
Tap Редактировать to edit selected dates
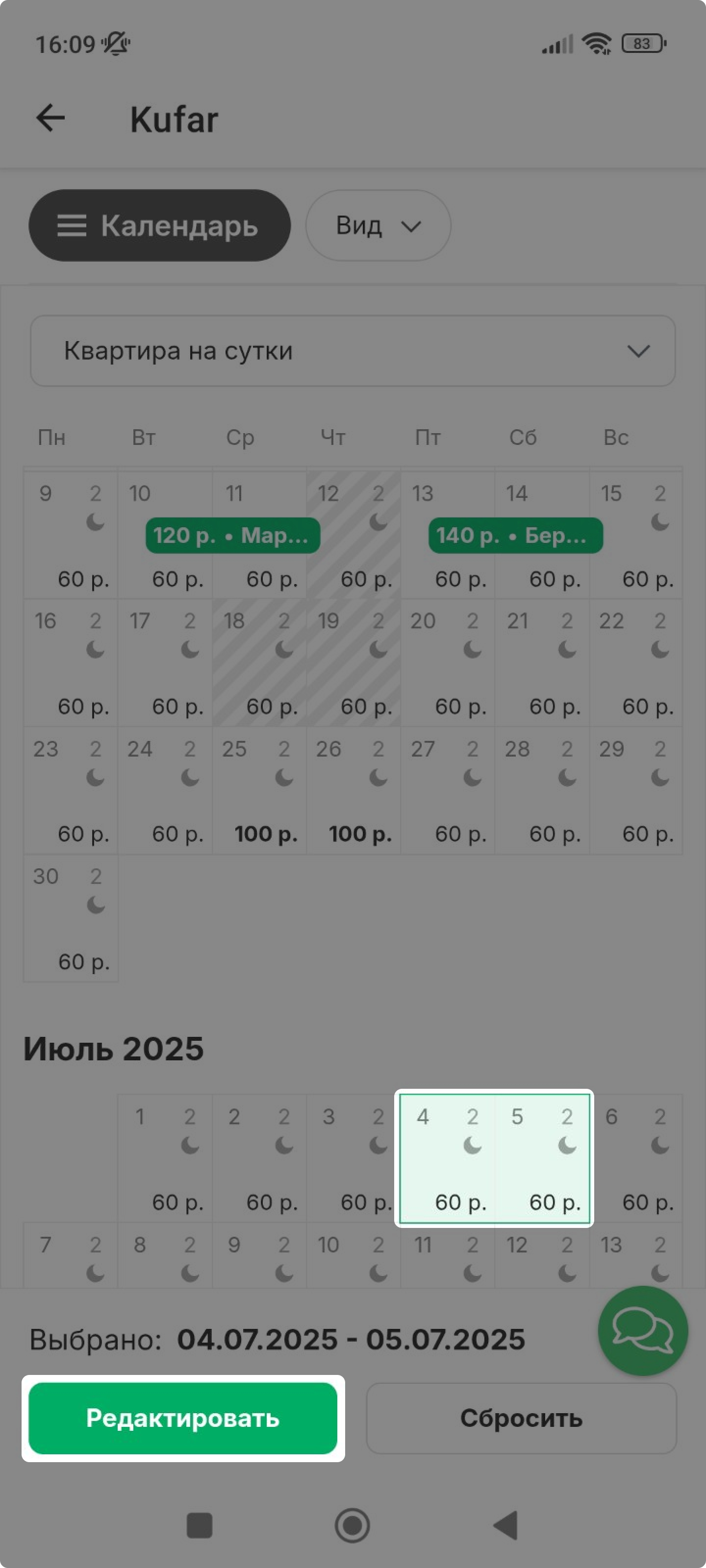coord(183,1418)
